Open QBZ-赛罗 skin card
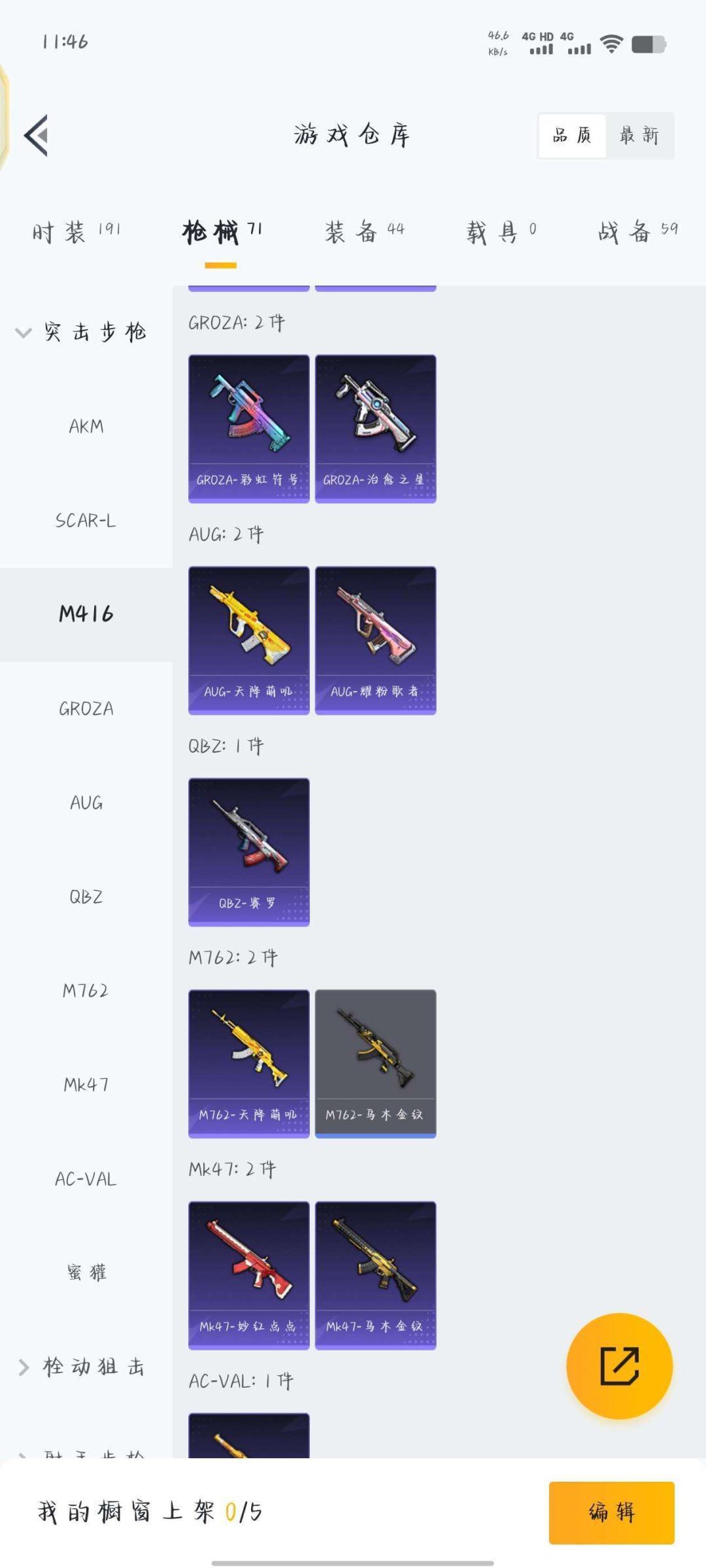This screenshot has width=706, height=1568. tap(248, 851)
